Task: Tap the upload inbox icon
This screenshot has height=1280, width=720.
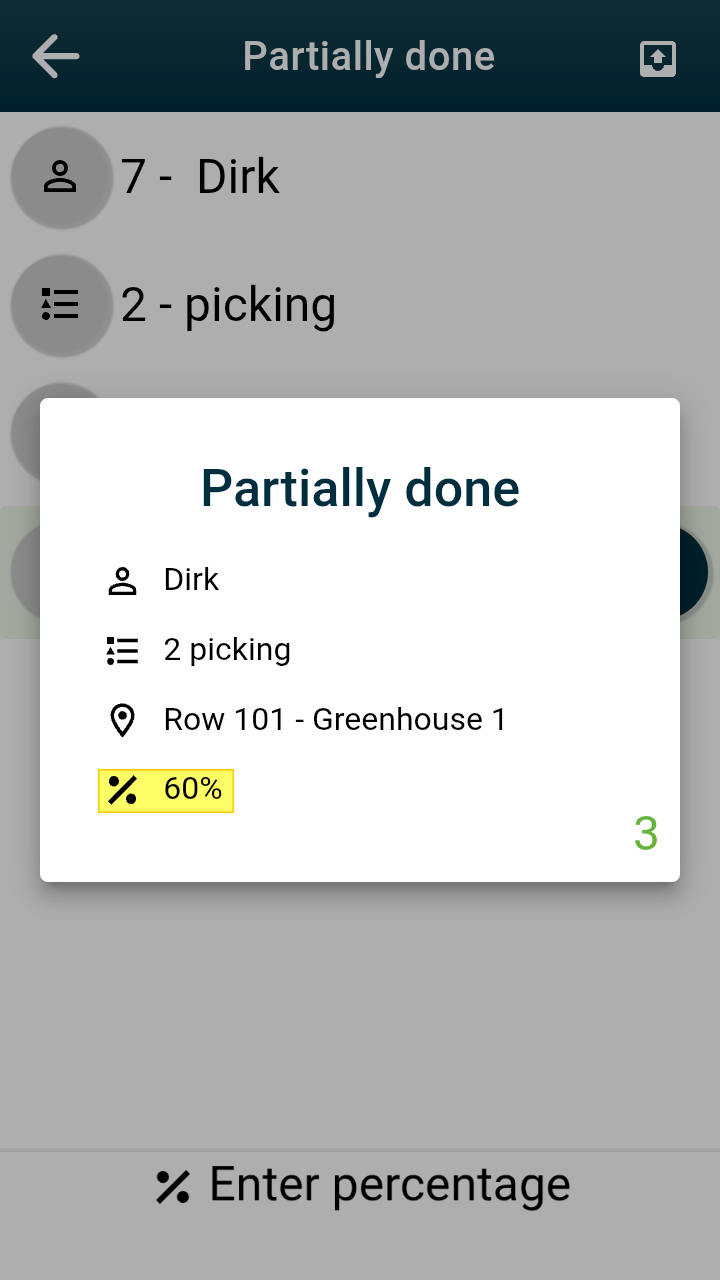Action: point(658,58)
